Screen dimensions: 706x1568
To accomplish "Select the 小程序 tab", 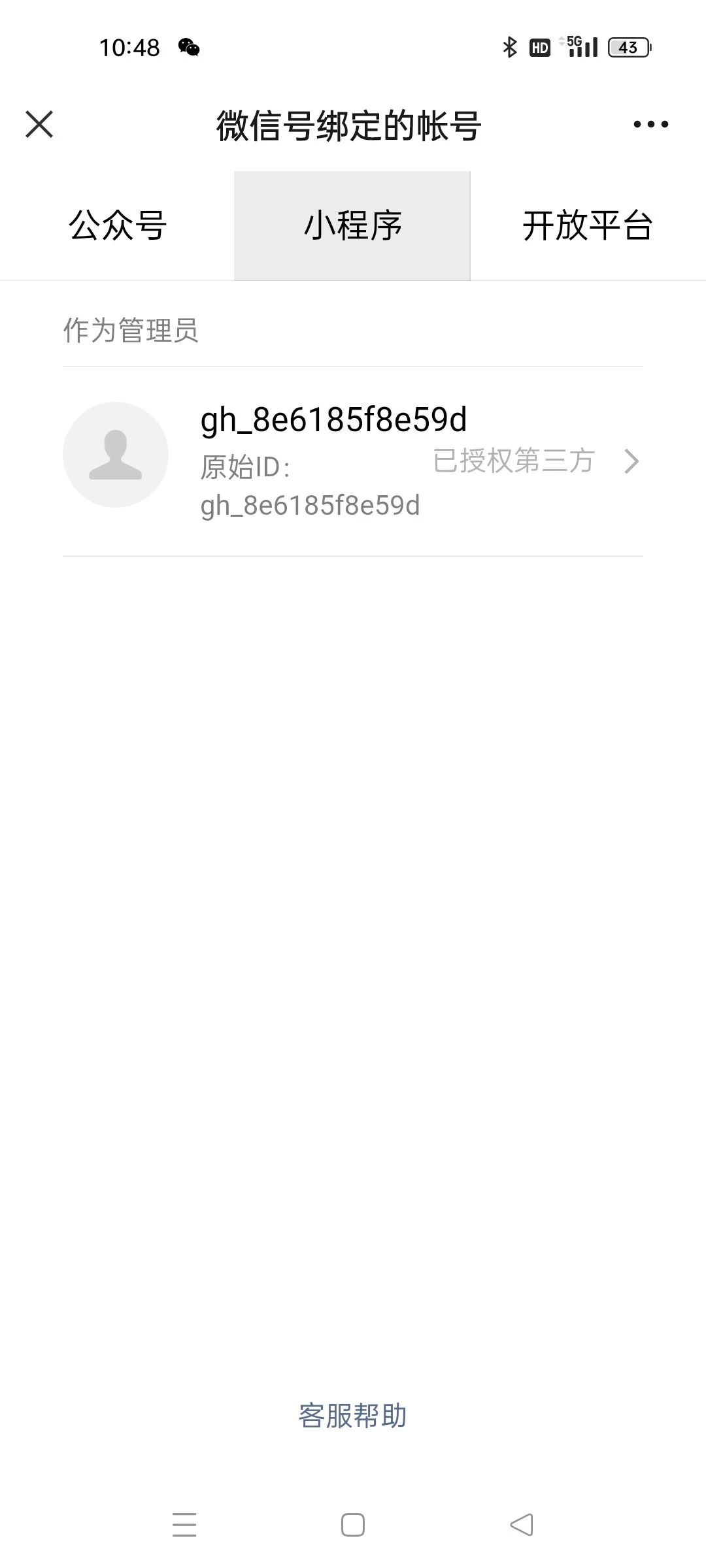I will point(352,226).
